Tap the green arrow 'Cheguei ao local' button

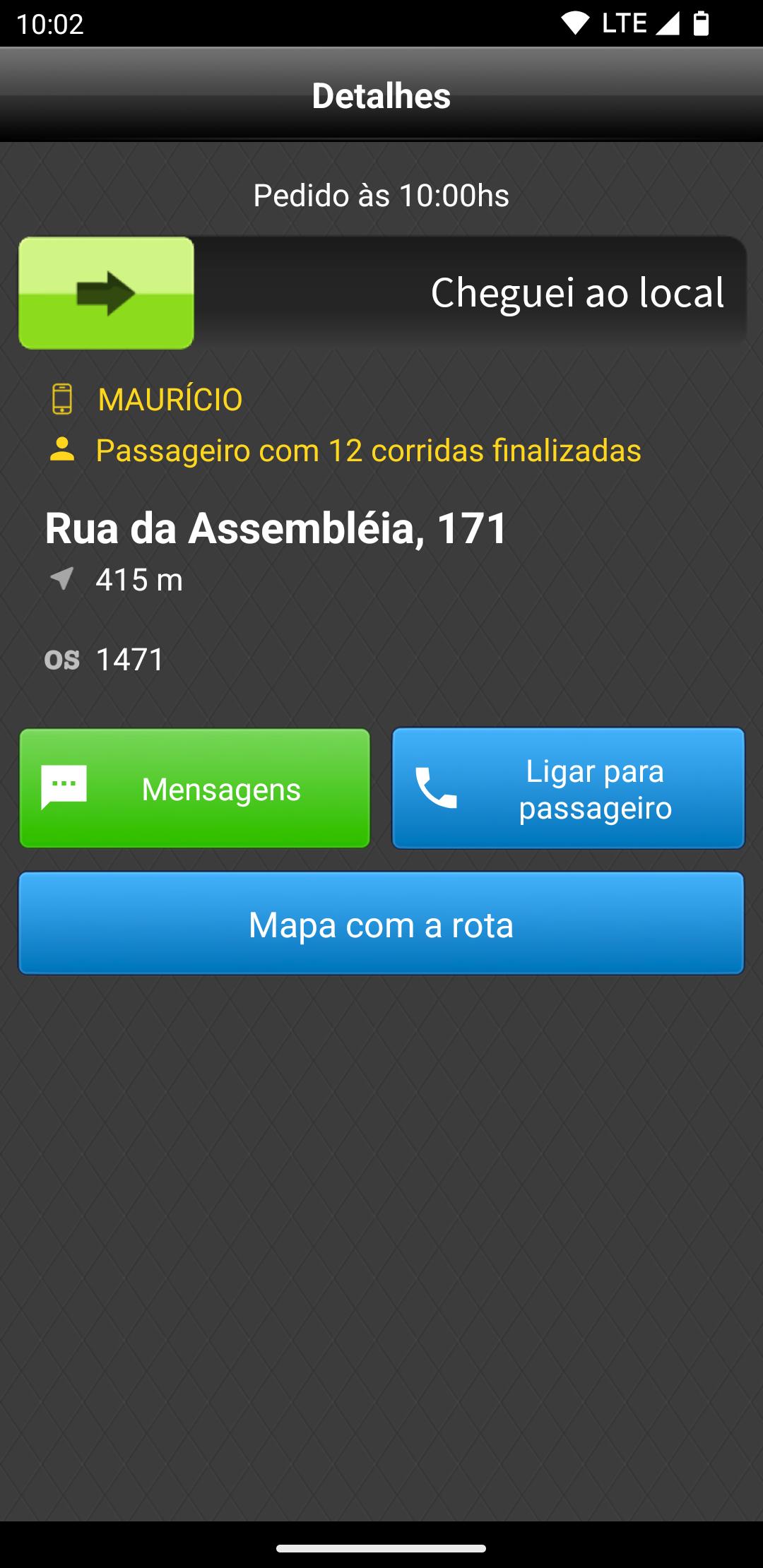[107, 292]
